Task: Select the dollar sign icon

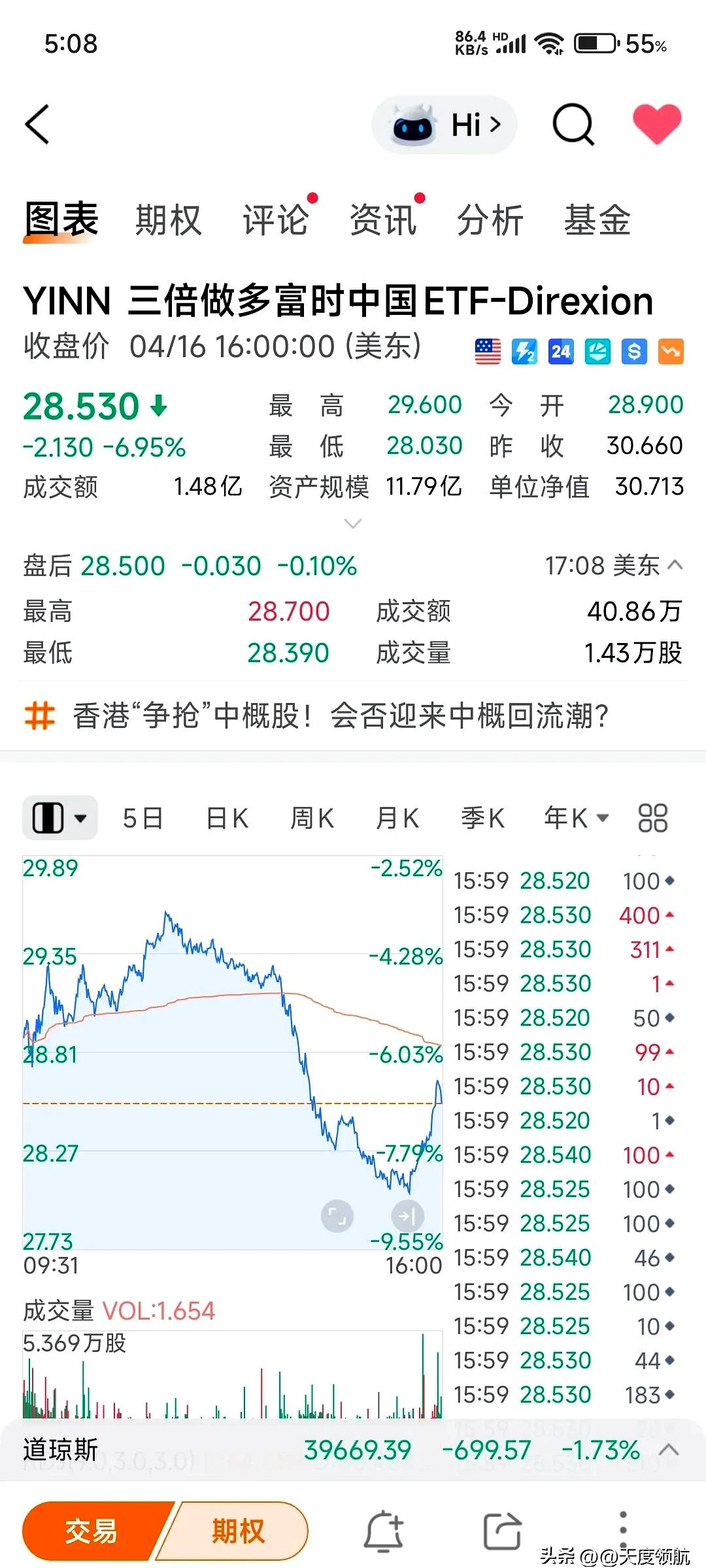Action: point(634,351)
